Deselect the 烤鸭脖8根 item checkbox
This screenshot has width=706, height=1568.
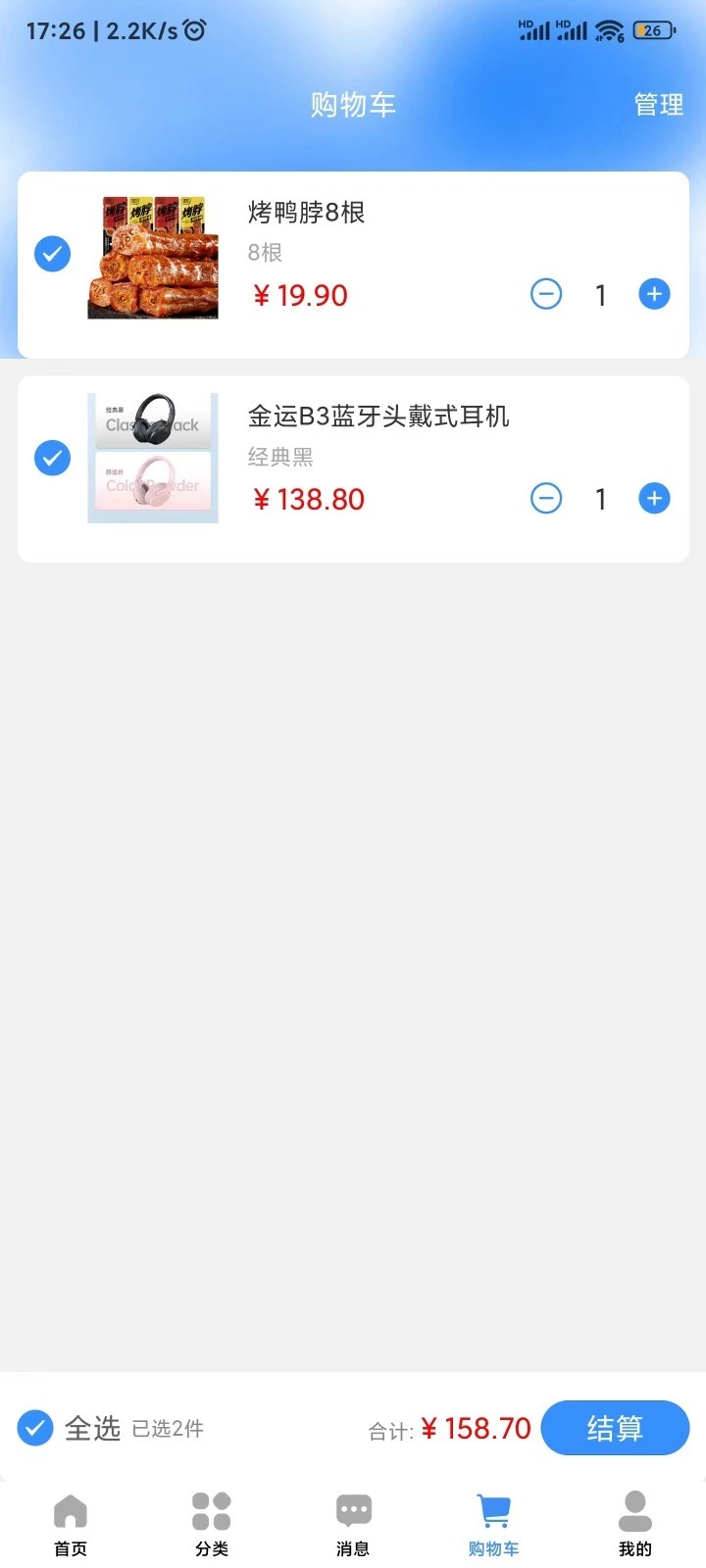click(x=52, y=254)
